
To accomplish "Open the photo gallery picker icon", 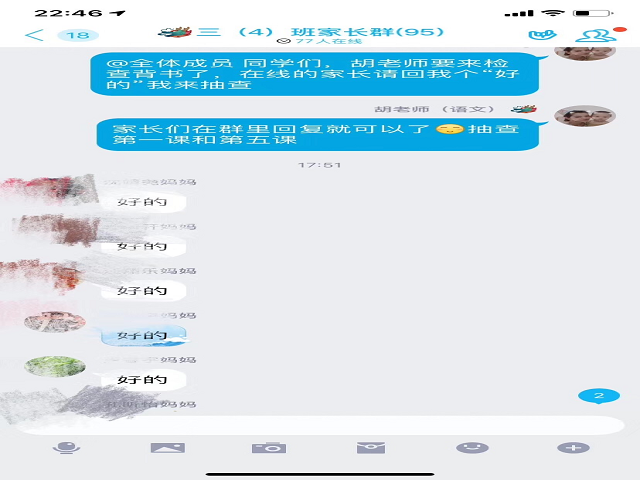I will (x=167, y=448).
